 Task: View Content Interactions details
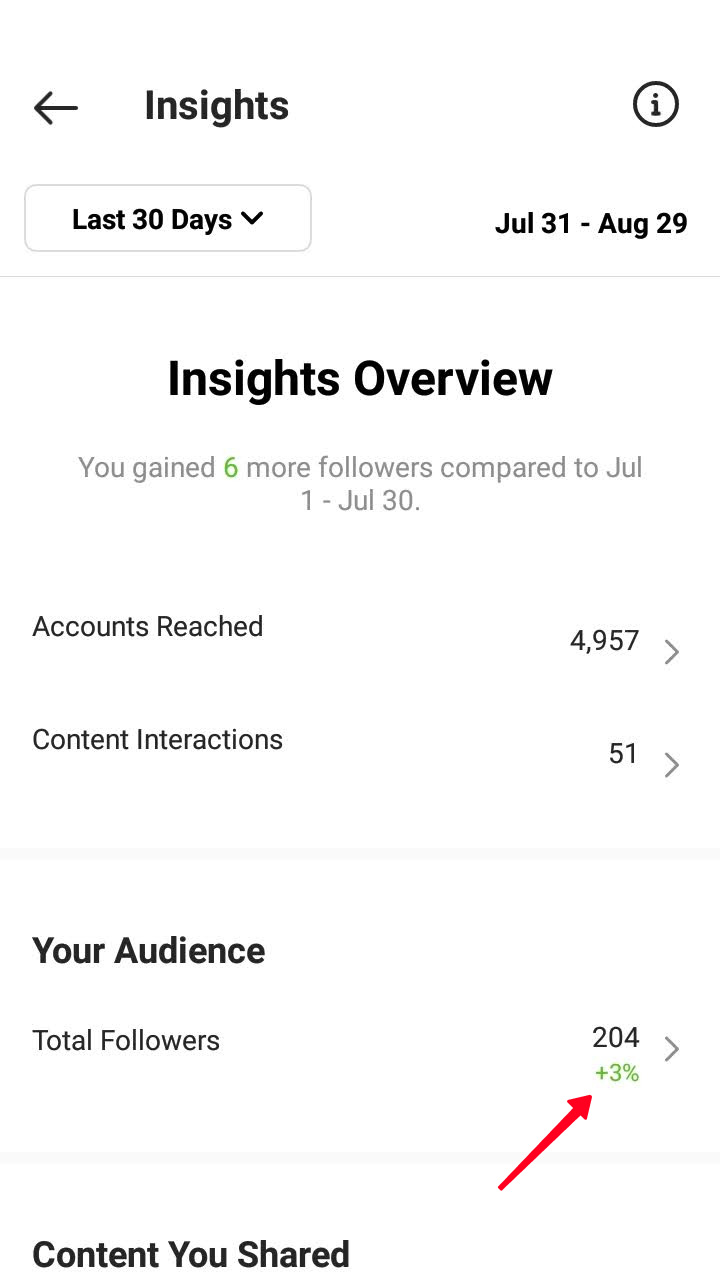click(x=360, y=753)
